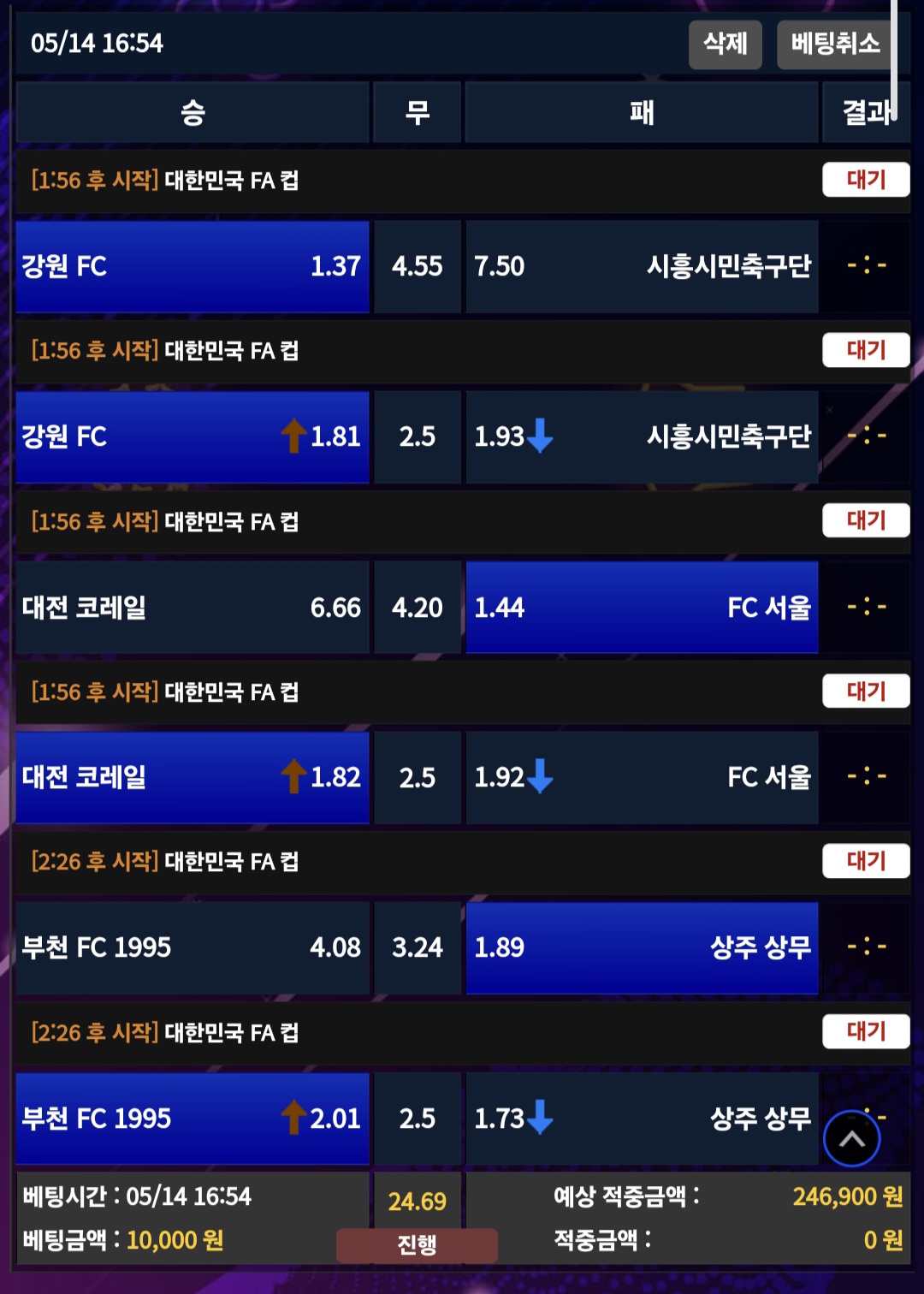This screenshot has height=1294, width=924.
Task: Jump back to top with the up-arrow button
Action: (x=851, y=1138)
